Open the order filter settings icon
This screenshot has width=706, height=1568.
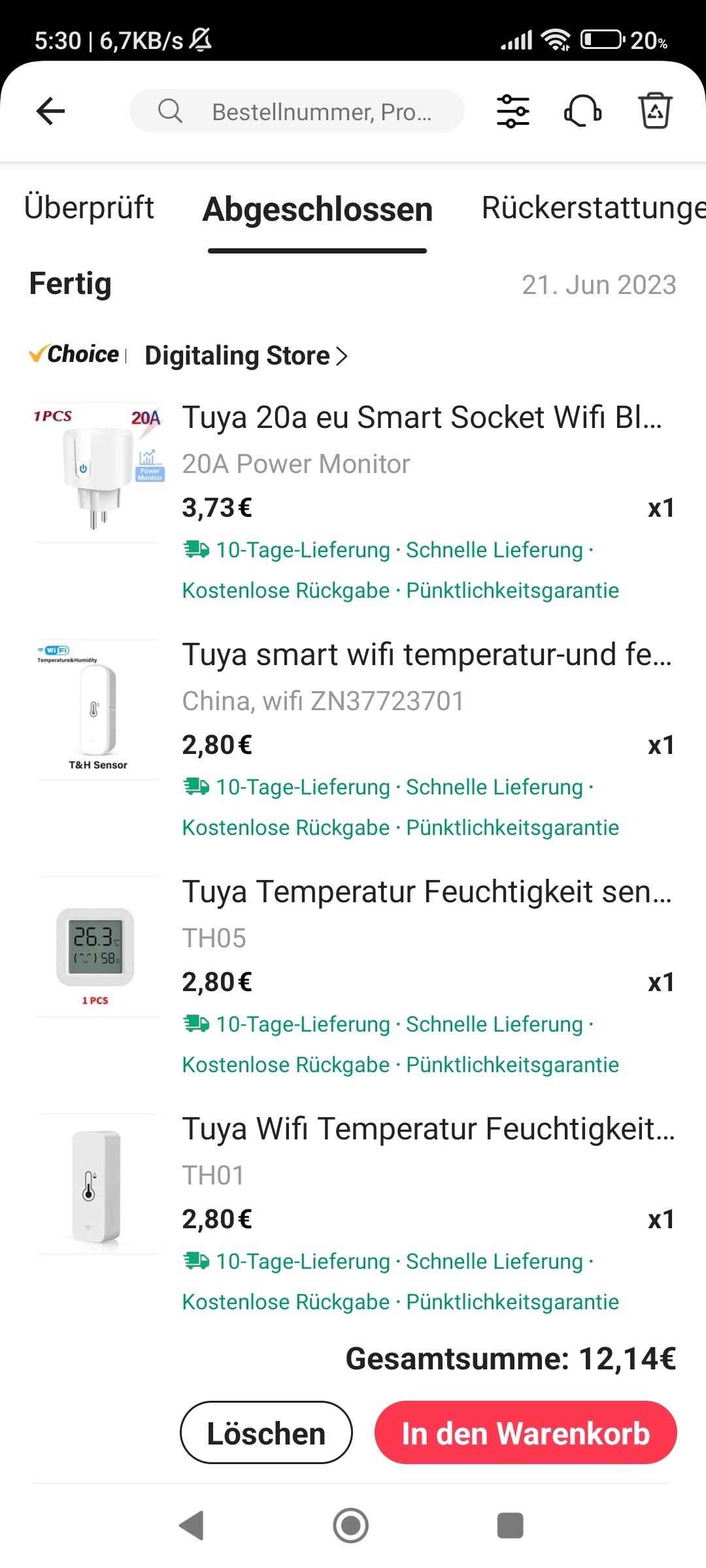[513, 111]
